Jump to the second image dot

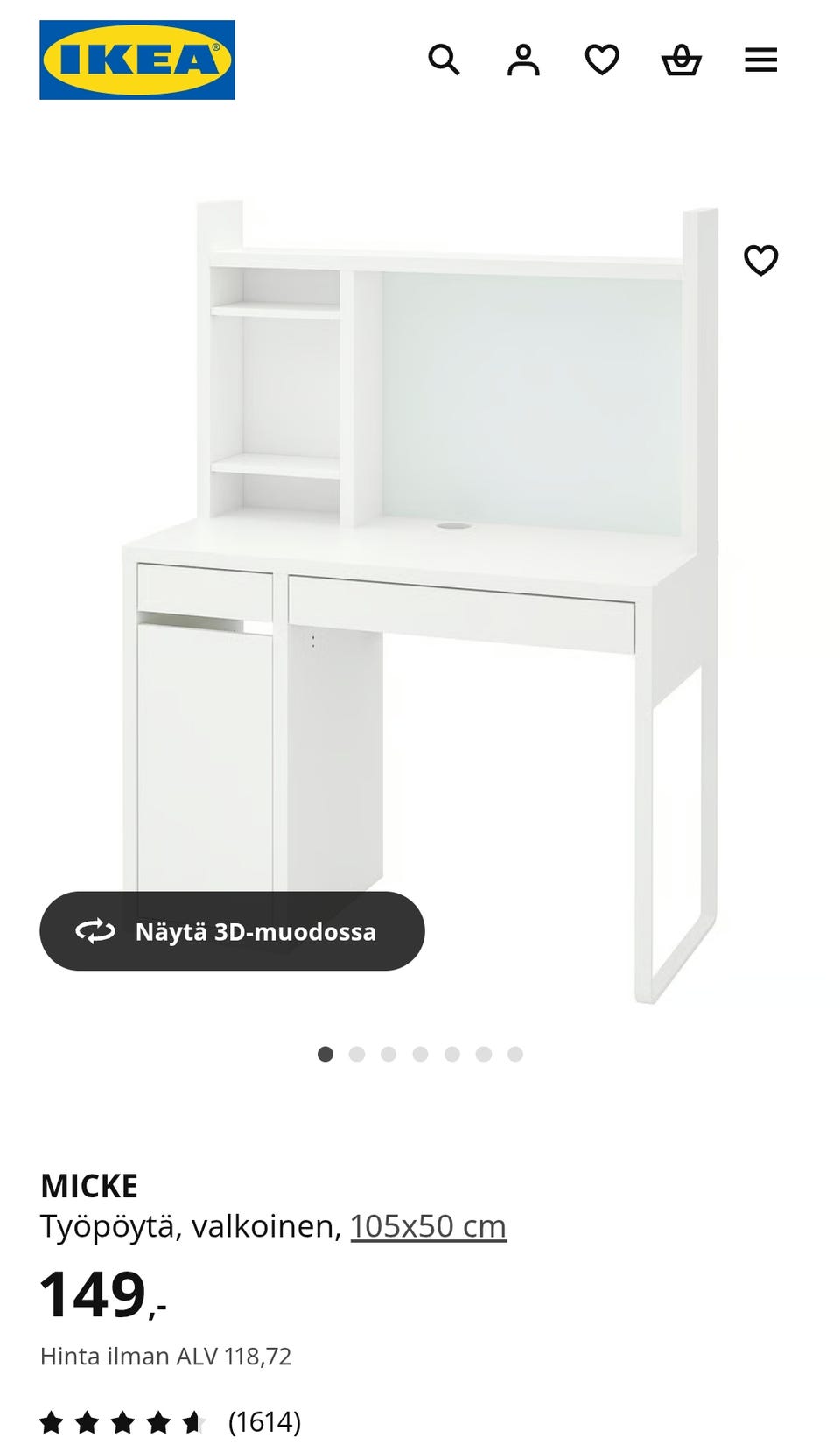(357, 1054)
